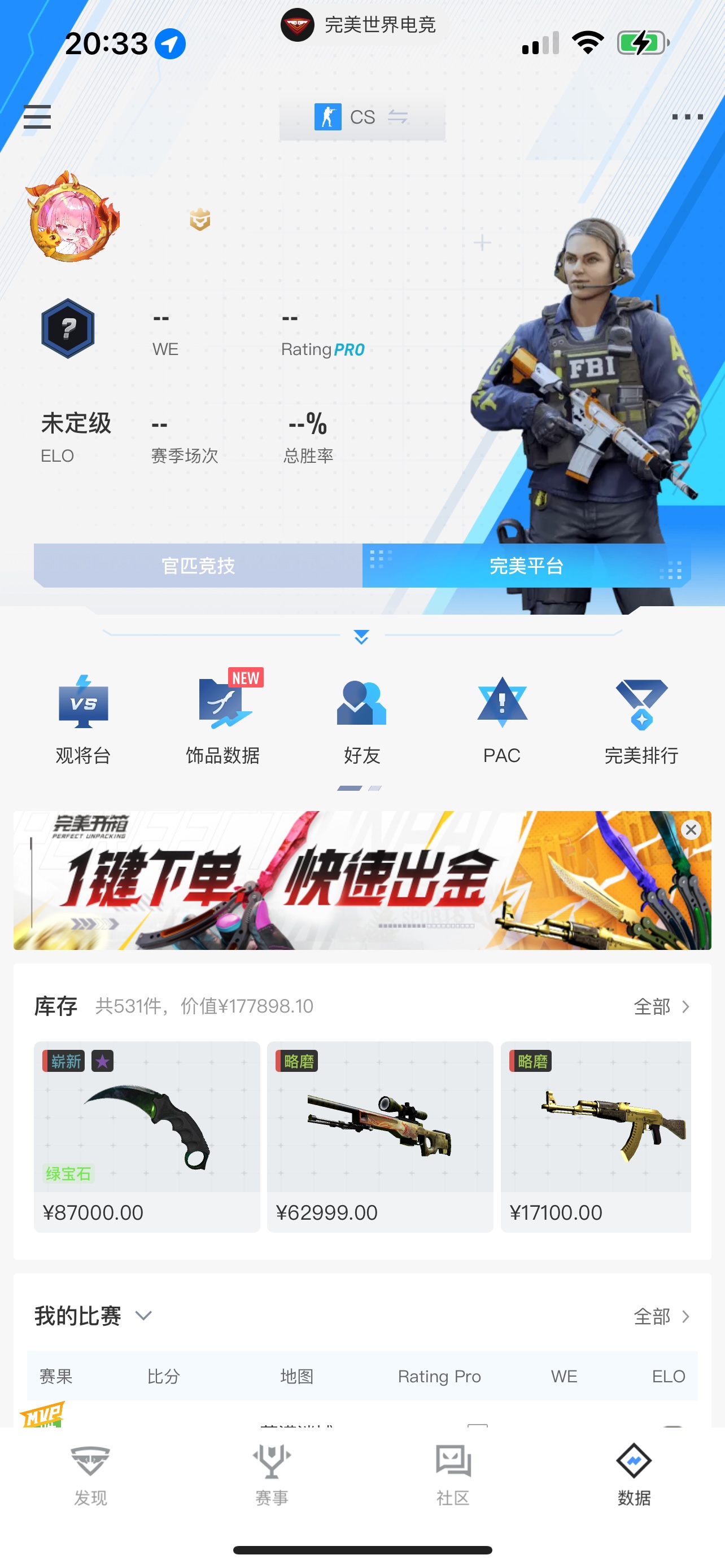
Task: Open the PAC shortcut
Action: tap(501, 720)
